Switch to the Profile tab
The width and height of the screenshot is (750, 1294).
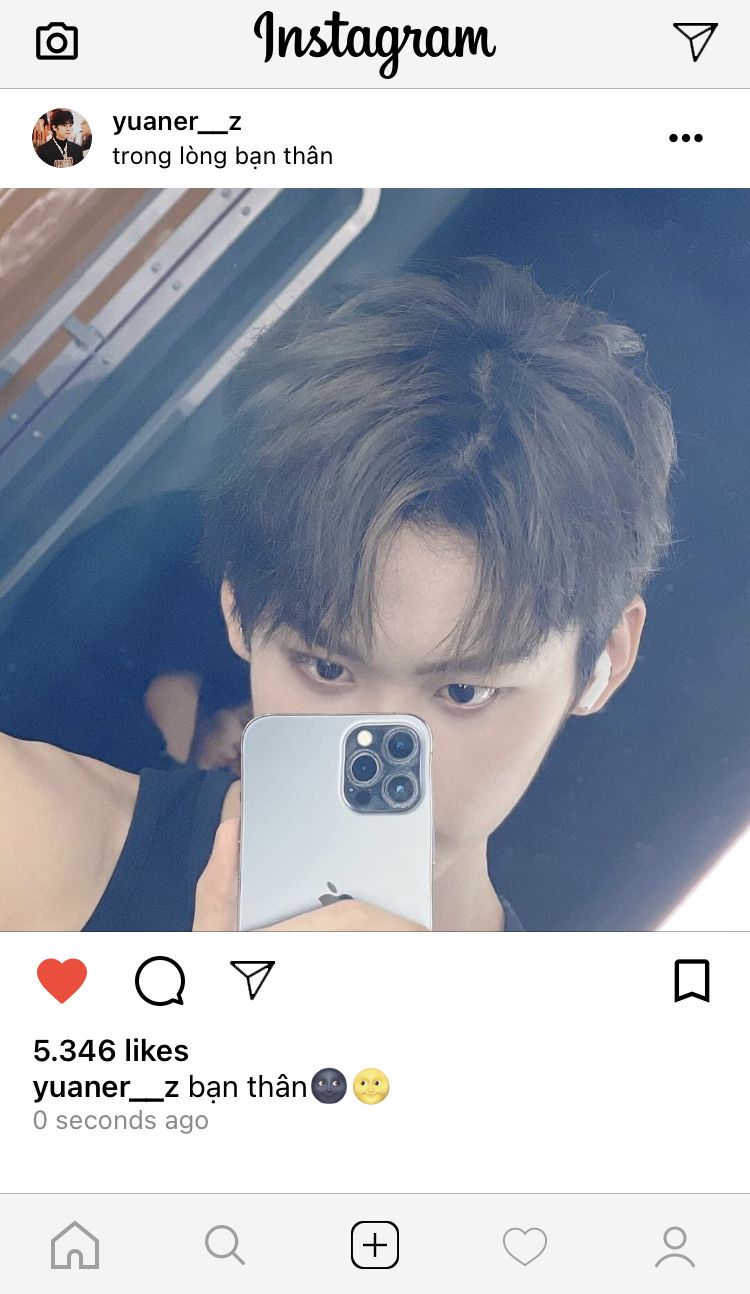[x=675, y=1246]
